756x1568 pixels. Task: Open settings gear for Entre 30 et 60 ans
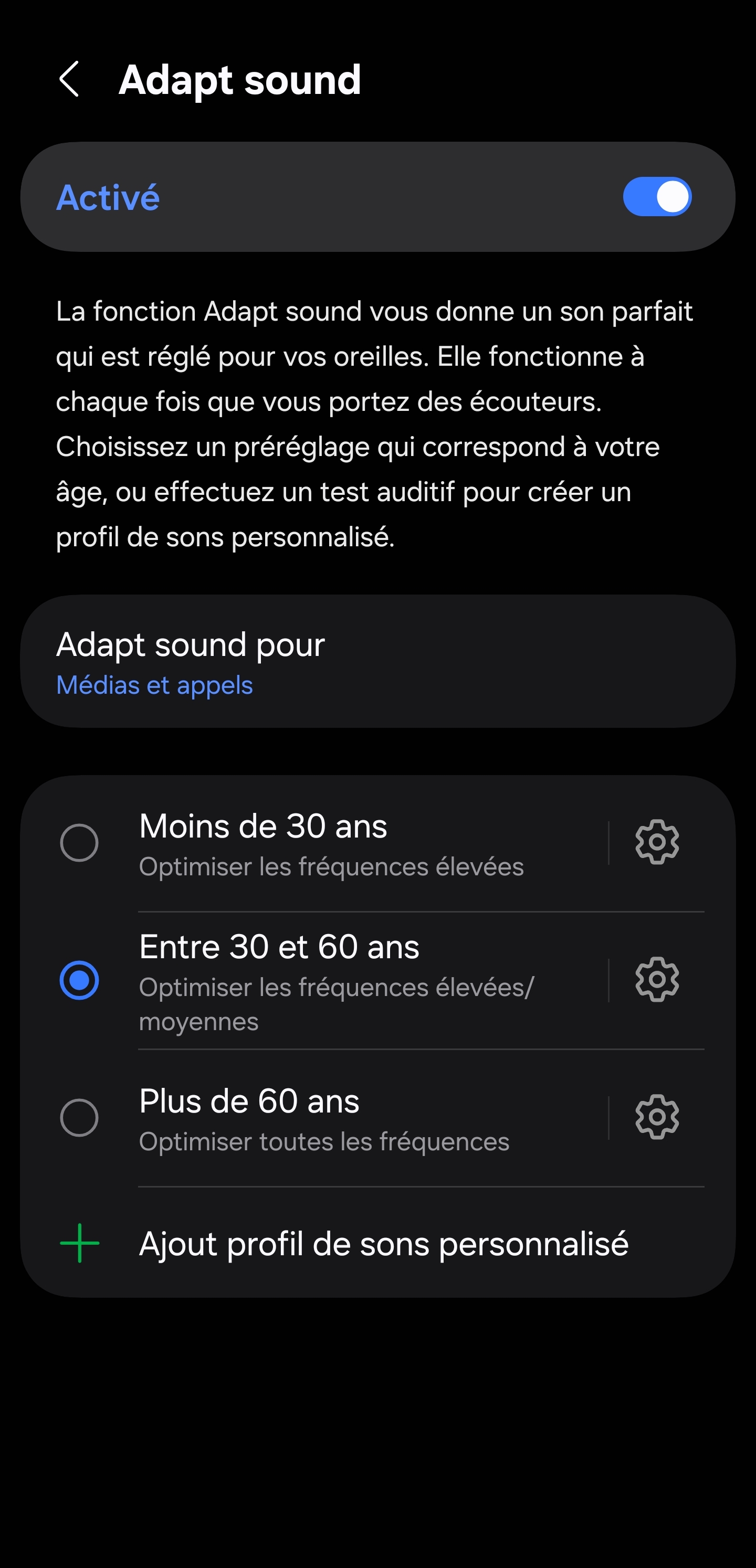click(657, 979)
